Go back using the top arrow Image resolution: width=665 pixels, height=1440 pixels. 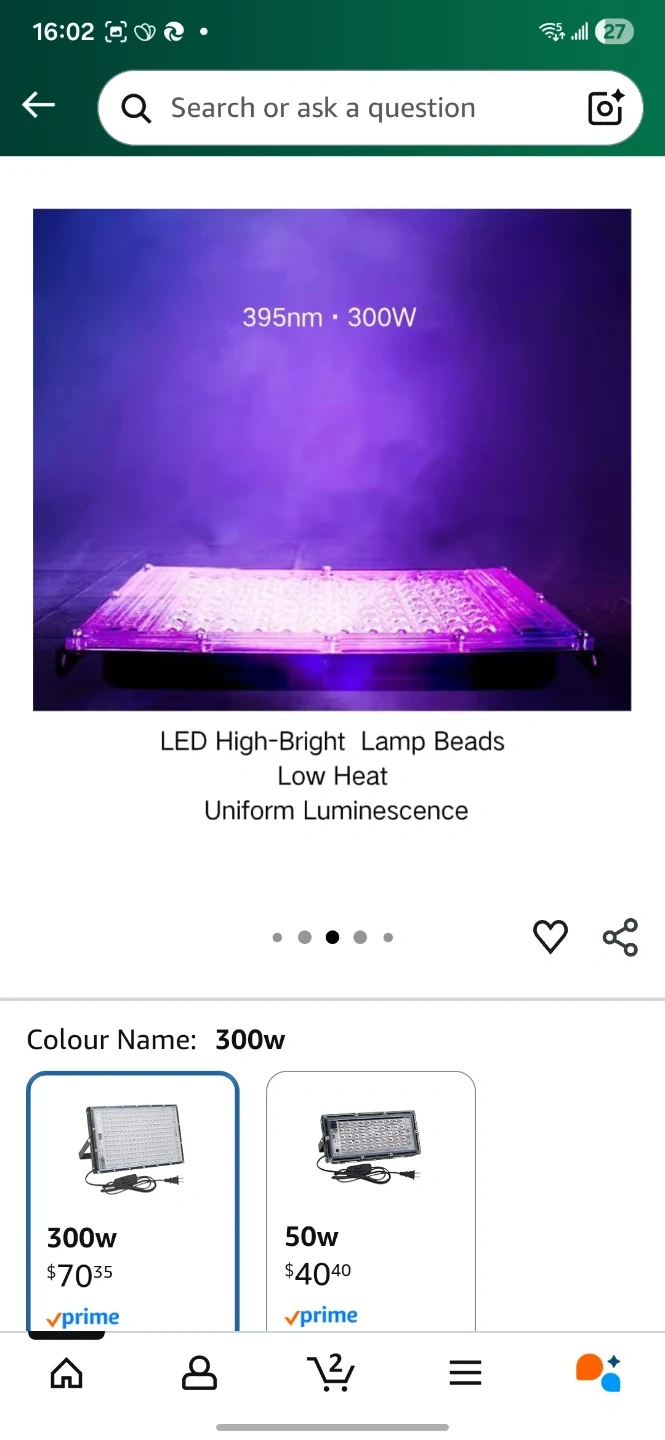pos(39,105)
